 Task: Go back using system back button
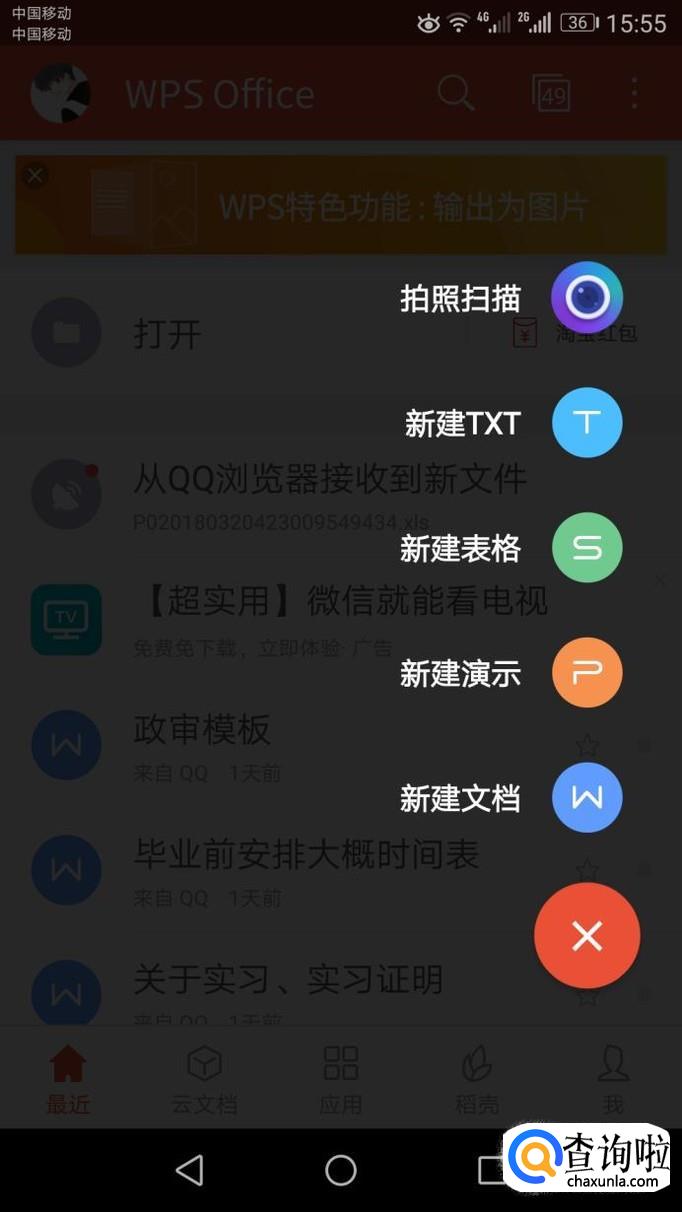(189, 1170)
